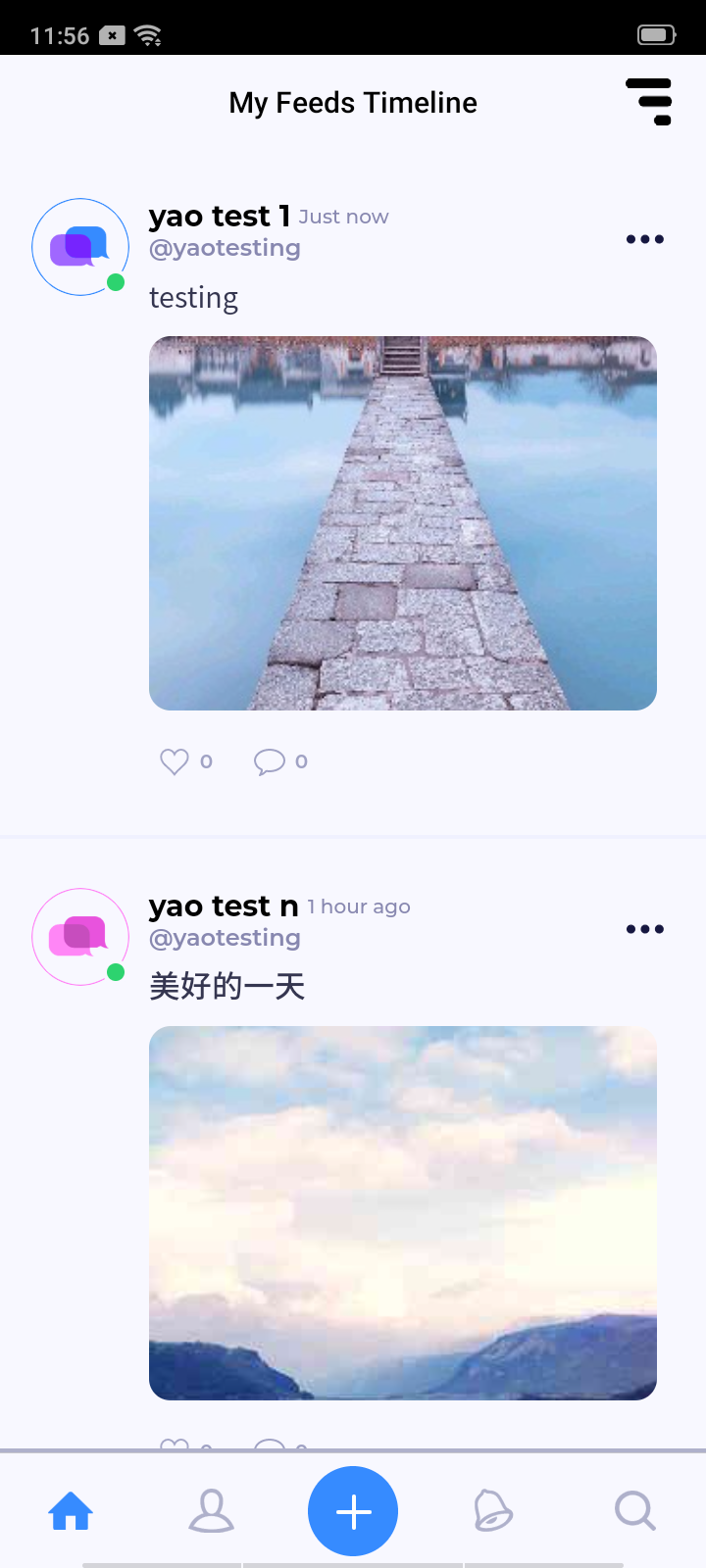Open yao test n's profile avatar

[80, 937]
